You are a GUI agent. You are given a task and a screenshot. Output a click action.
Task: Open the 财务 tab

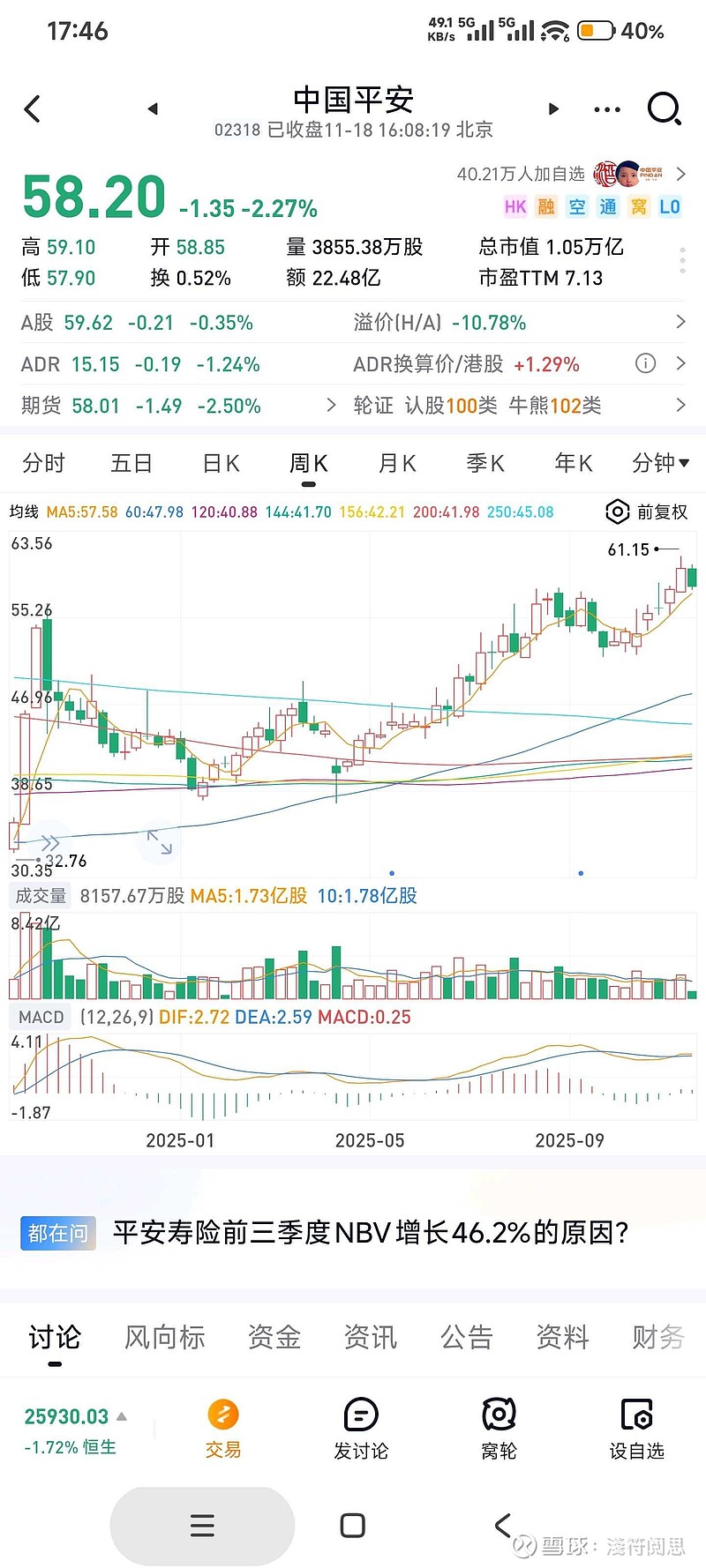click(656, 1337)
